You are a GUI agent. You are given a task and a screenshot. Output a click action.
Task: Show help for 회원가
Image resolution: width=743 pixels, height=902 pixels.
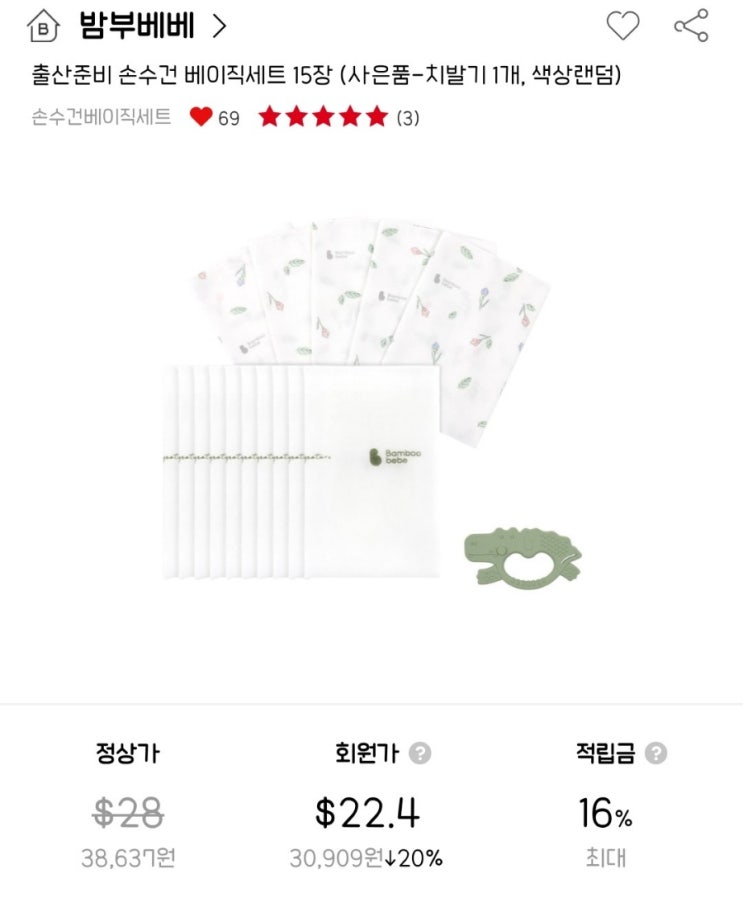point(420,752)
